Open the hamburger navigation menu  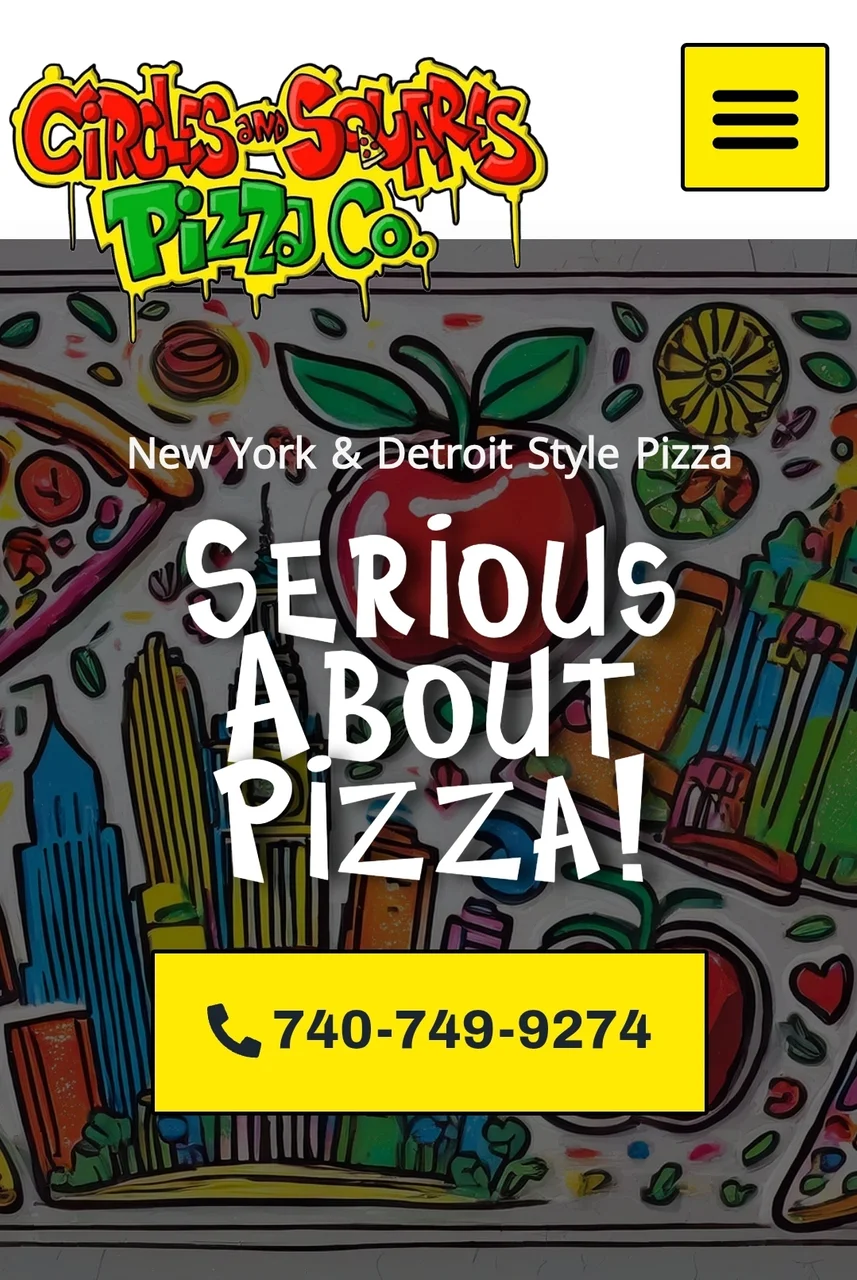(x=755, y=117)
